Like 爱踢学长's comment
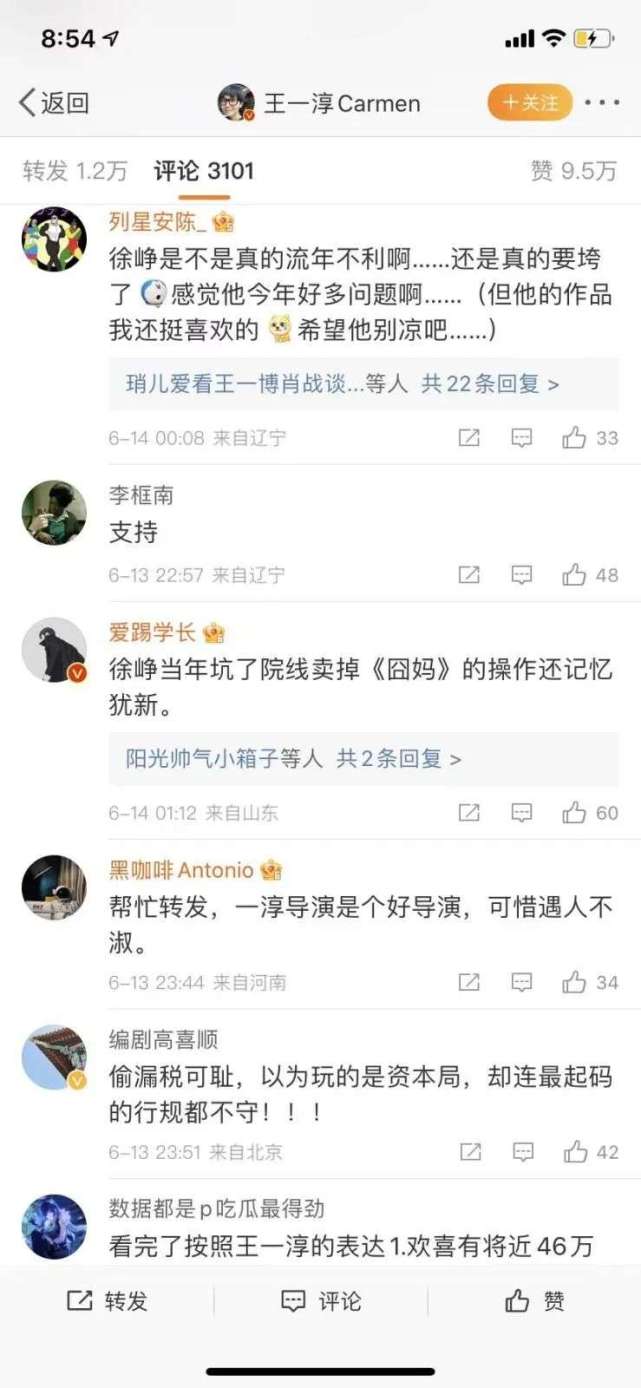Screen dimensions: 641x1388 pos(590,813)
